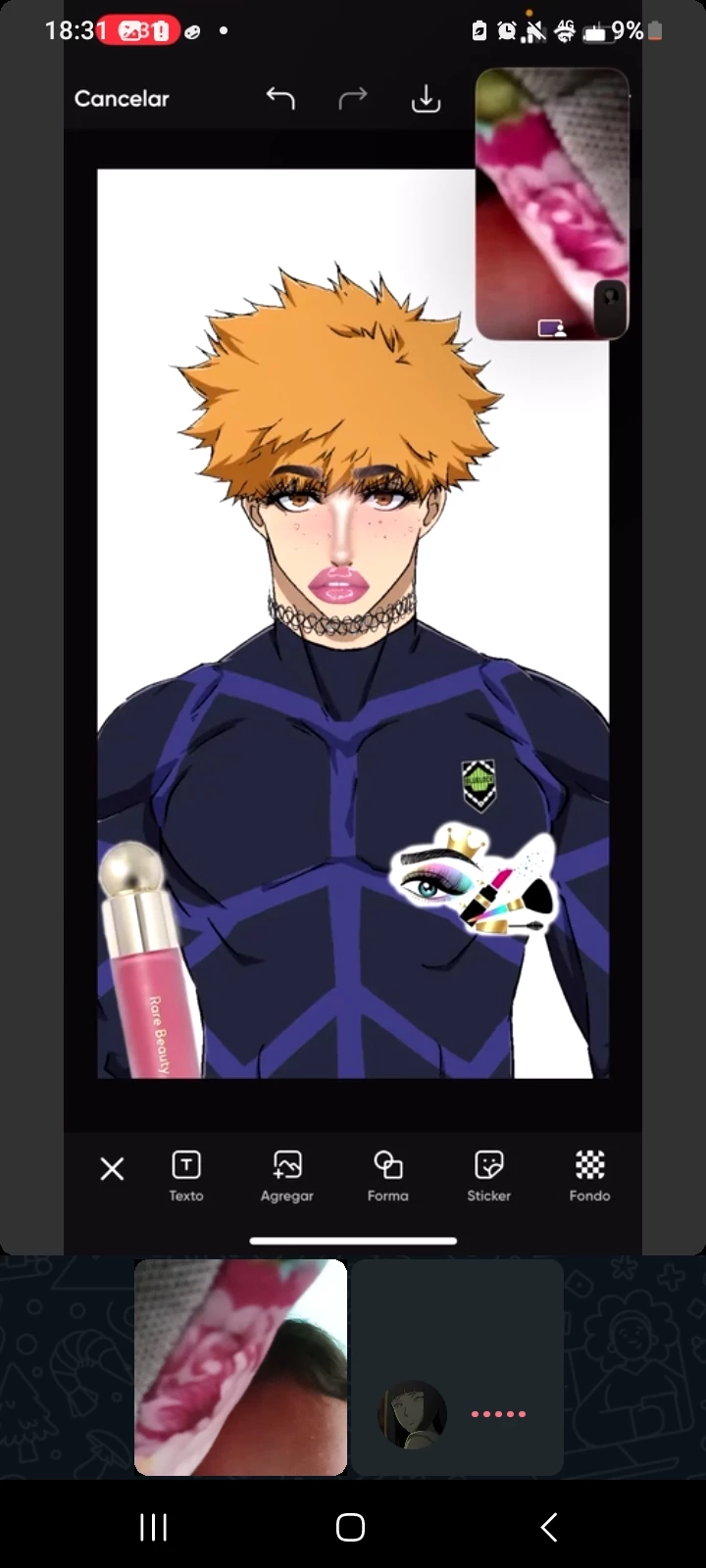The height and width of the screenshot is (1568, 706).
Task: Tap the floating video call window
Action: tap(551, 204)
